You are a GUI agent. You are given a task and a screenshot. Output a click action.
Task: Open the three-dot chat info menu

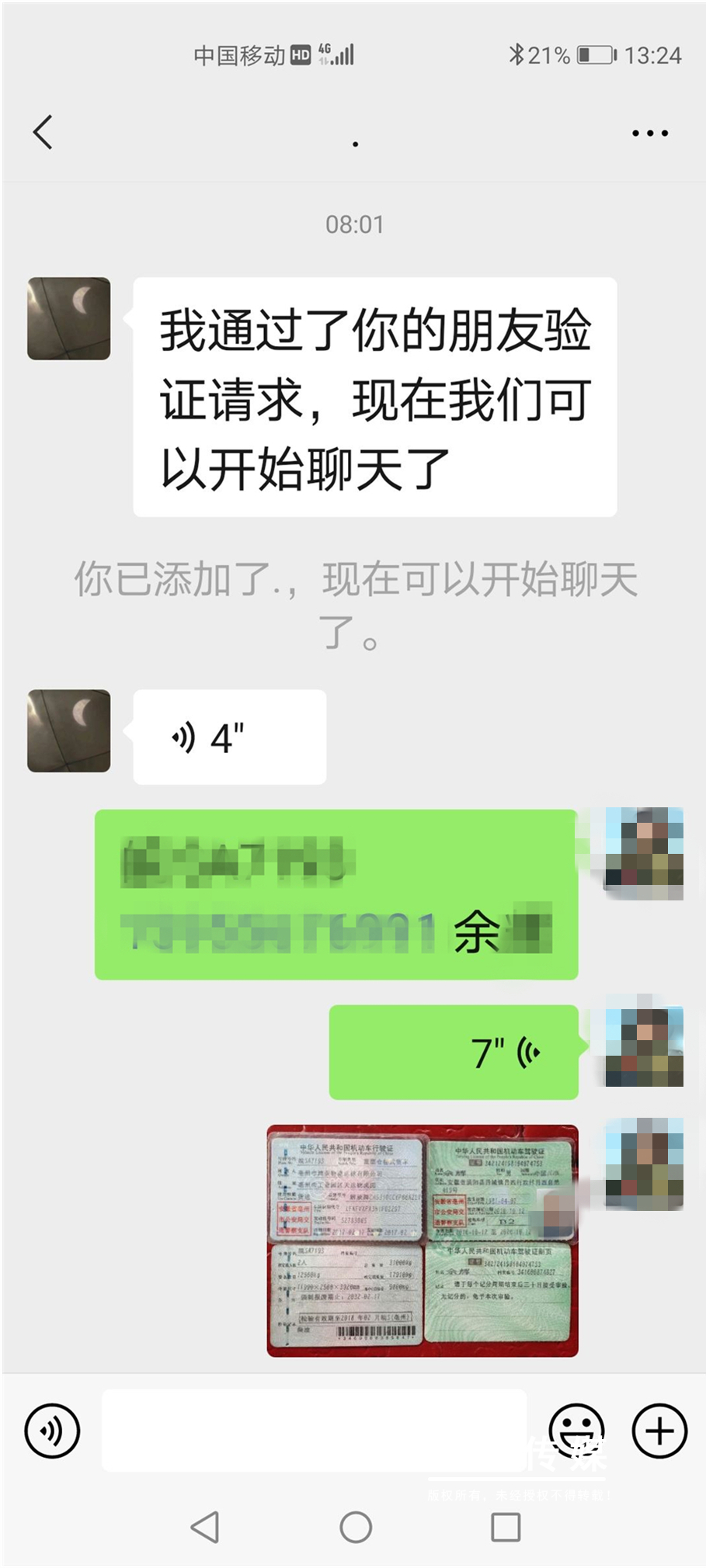point(649,133)
